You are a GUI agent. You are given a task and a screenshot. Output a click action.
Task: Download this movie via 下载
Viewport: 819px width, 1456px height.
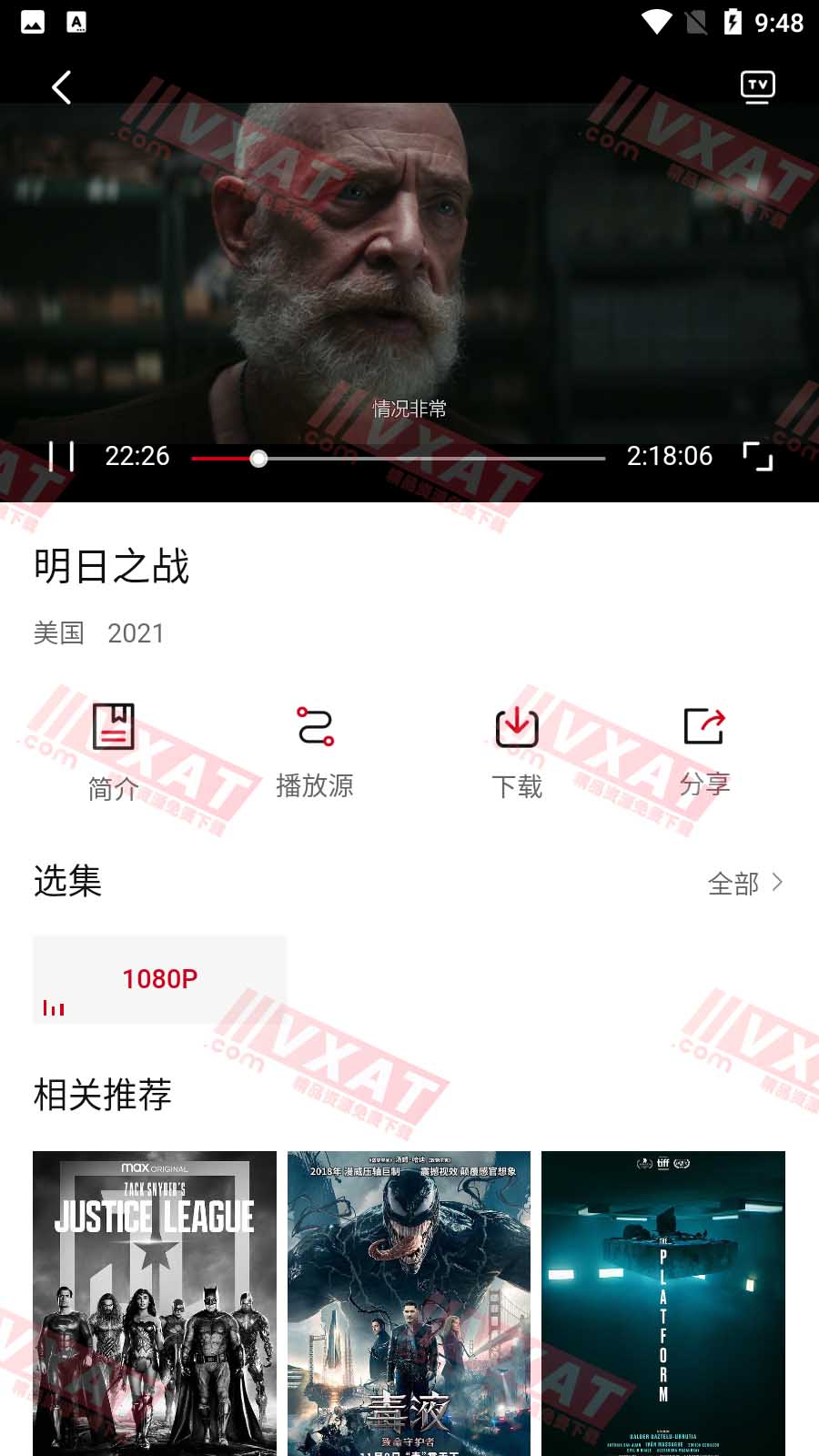(x=517, y=750)
